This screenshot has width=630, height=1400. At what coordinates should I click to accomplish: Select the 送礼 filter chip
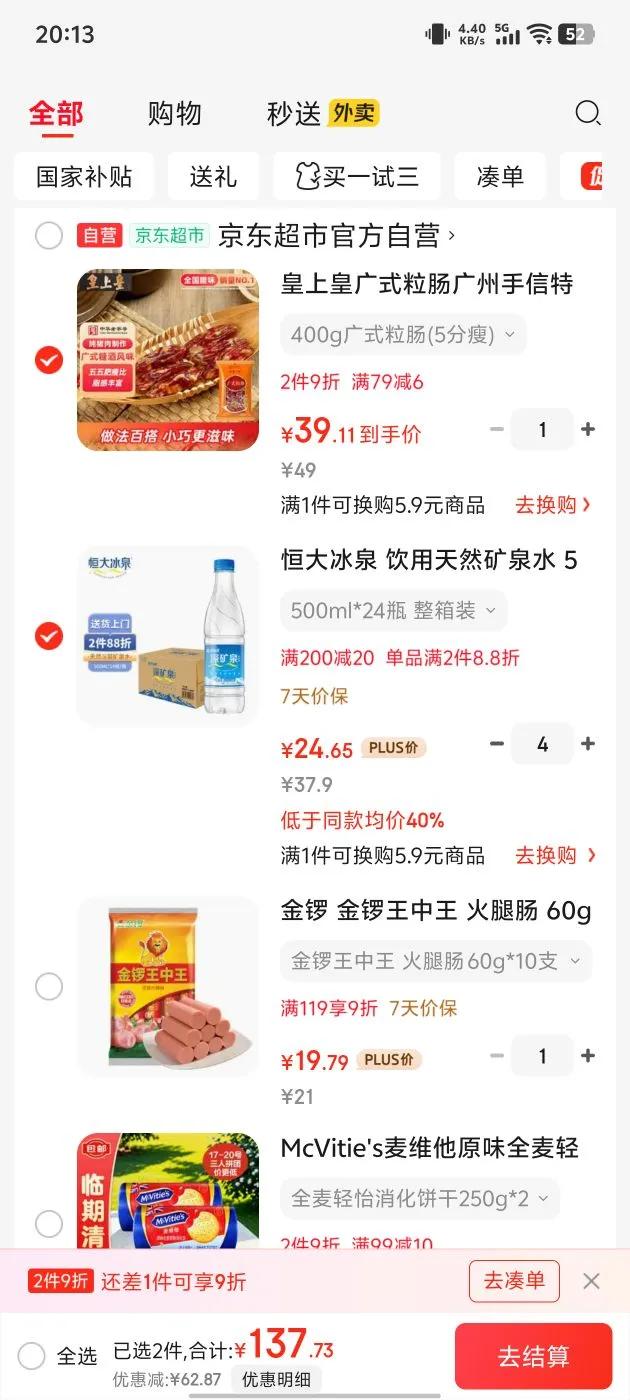(x=213, y=177)
